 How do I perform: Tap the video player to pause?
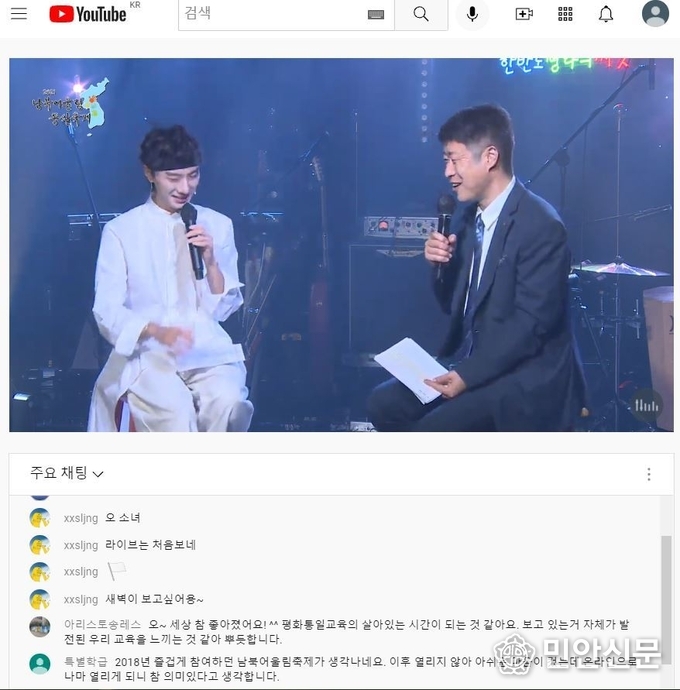pyautogui.click(x=340, y=245)
